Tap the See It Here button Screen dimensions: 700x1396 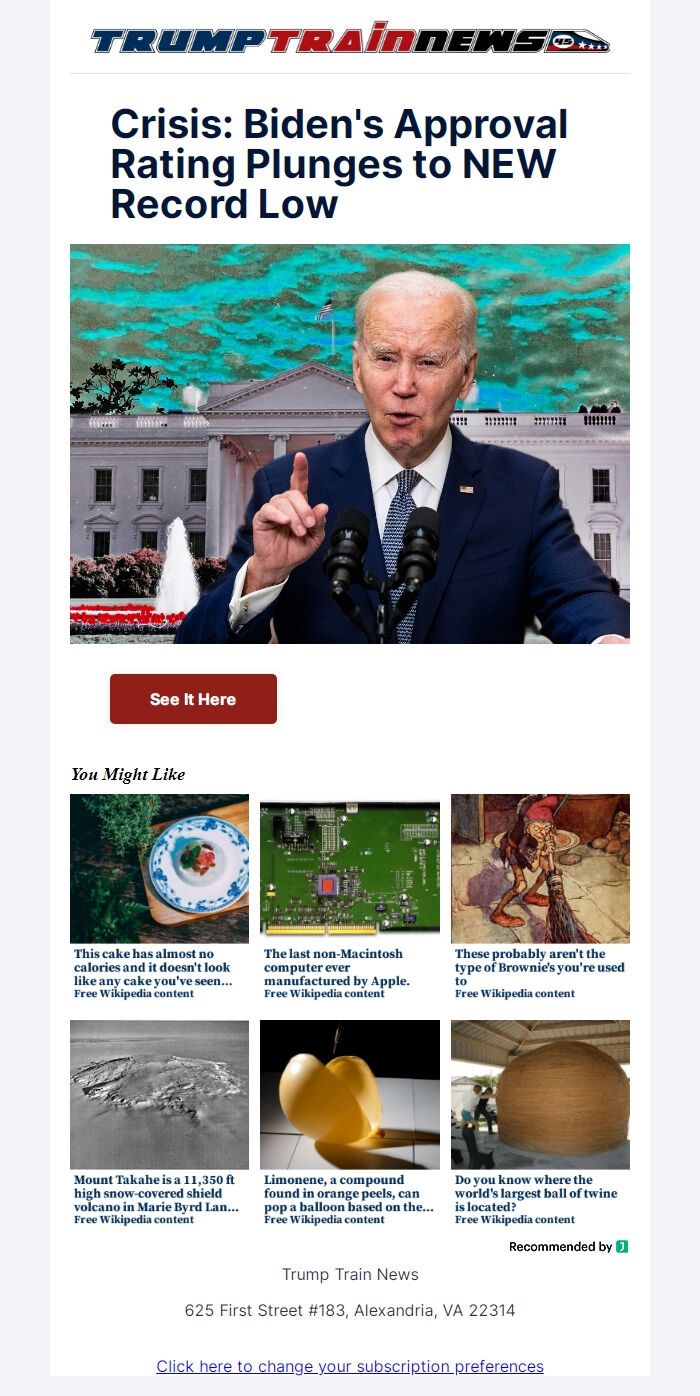pos(193,699)
